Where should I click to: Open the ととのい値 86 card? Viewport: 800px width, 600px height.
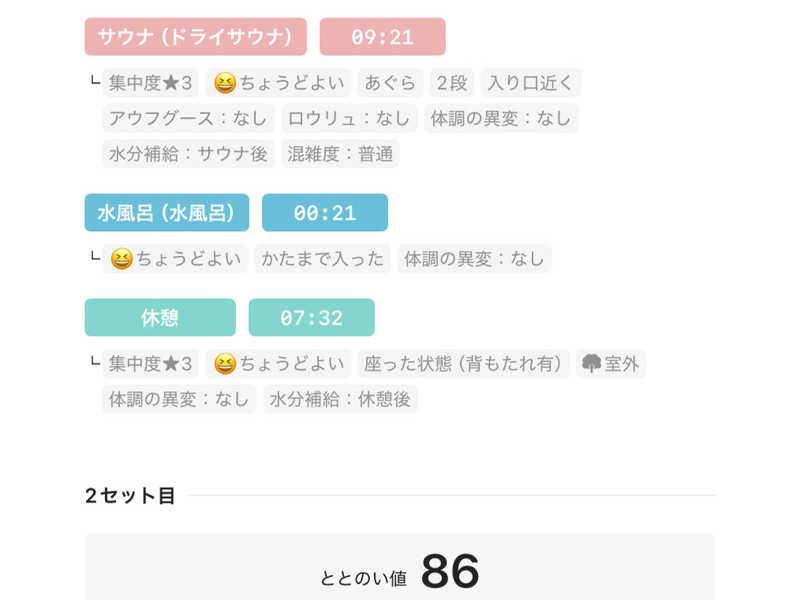(400, 567)
